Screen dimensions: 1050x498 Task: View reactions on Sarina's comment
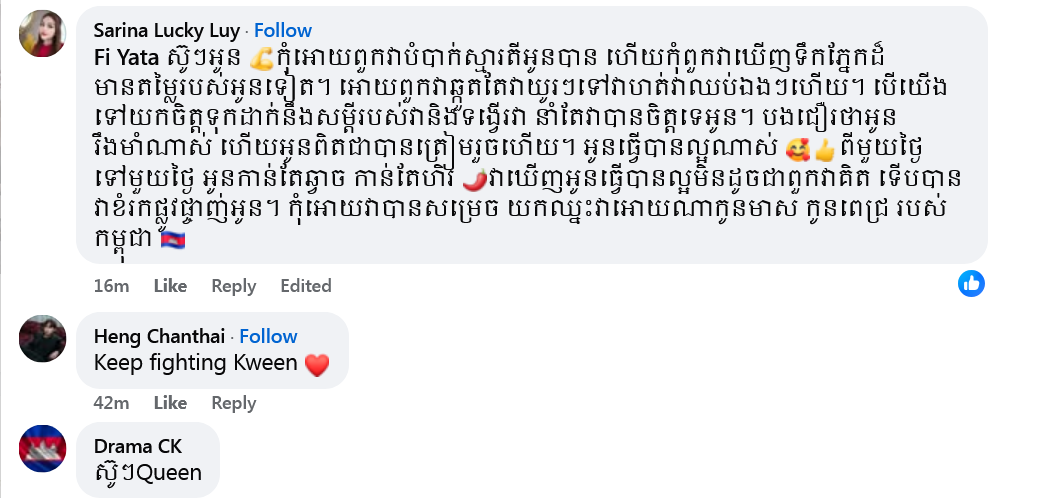tap(971, 283)
